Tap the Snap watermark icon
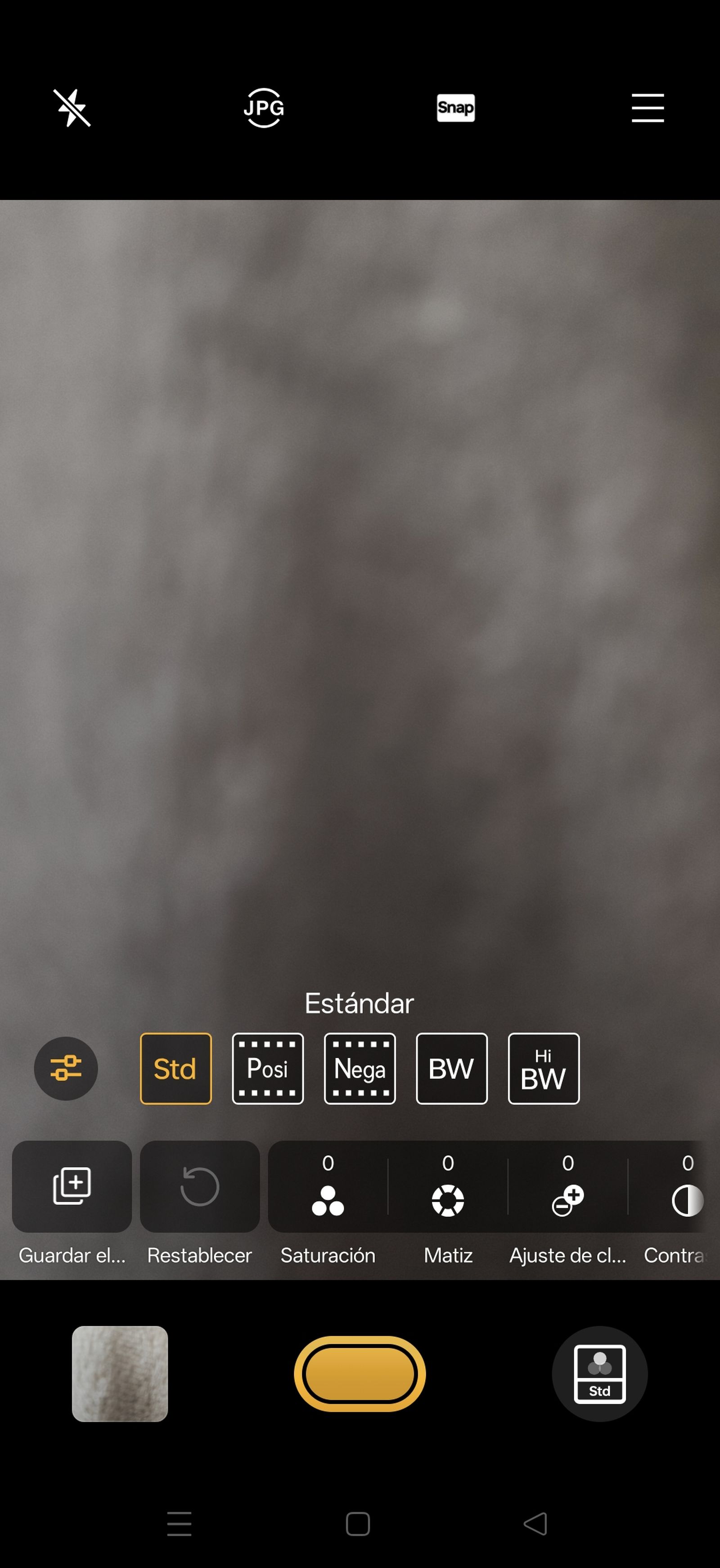720x1568 pixels. click(x=454, y=108)
